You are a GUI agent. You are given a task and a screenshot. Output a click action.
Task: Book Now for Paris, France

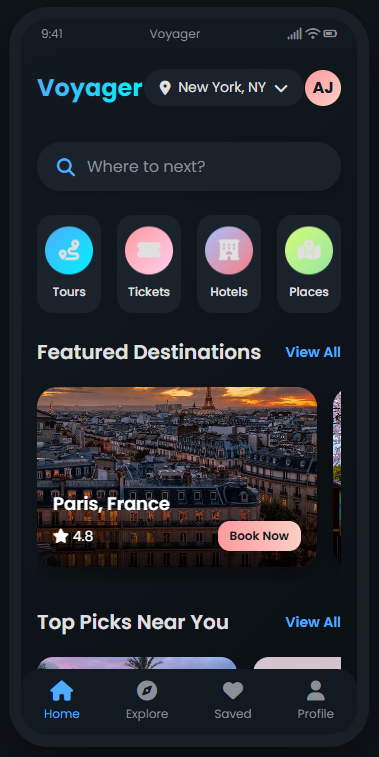[259, 536]
